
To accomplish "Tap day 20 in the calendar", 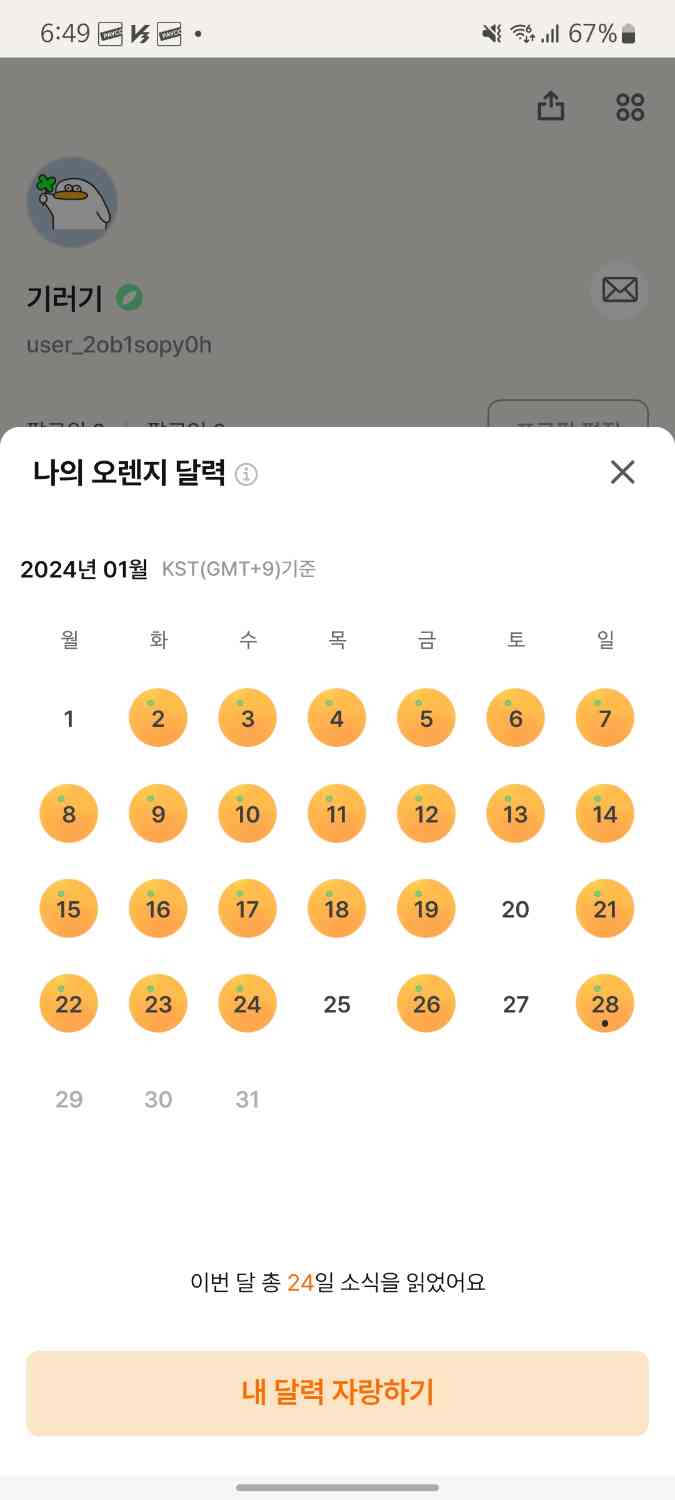I will pyautogui.click(x=515, y=909).
